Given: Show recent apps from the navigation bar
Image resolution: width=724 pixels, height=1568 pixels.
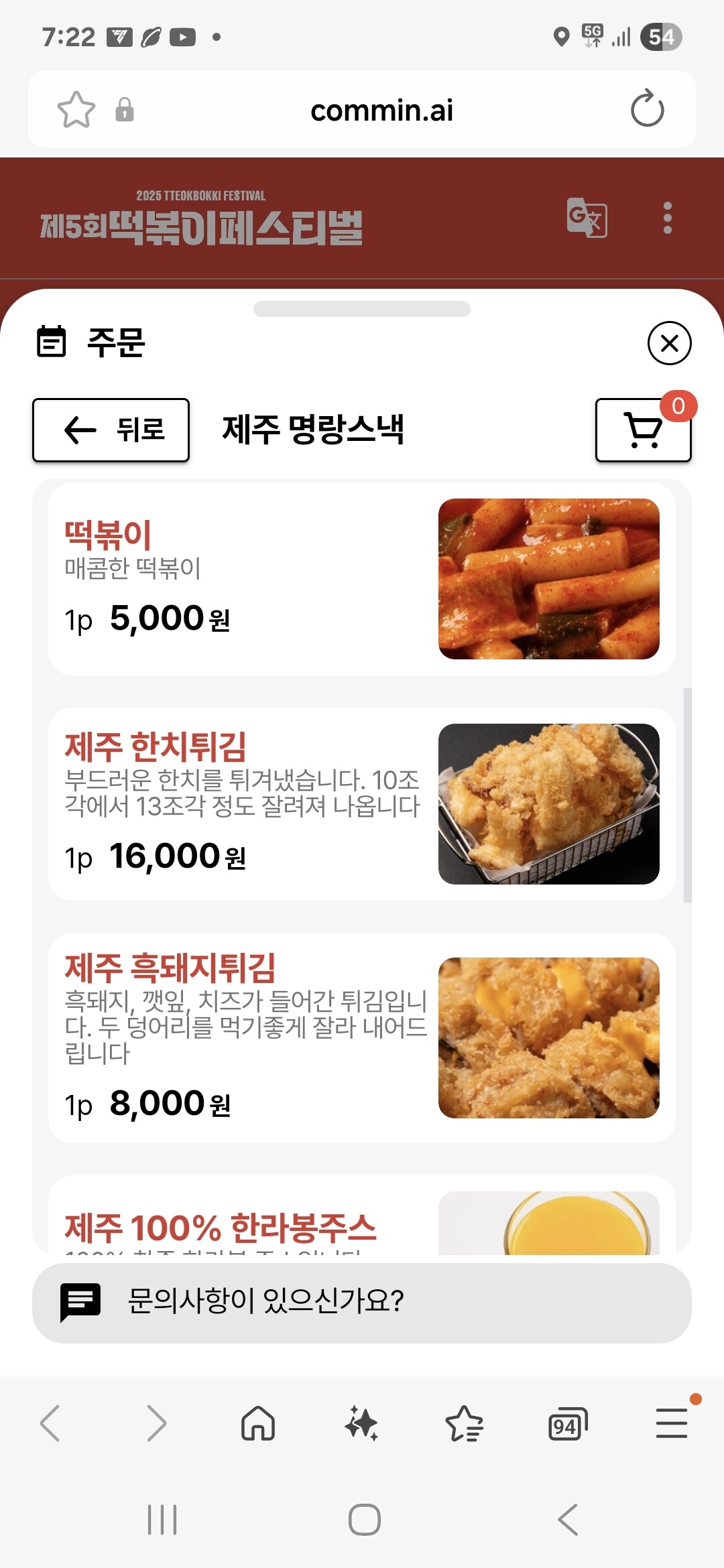Looking at the screenshot, I should point(162,1520).
